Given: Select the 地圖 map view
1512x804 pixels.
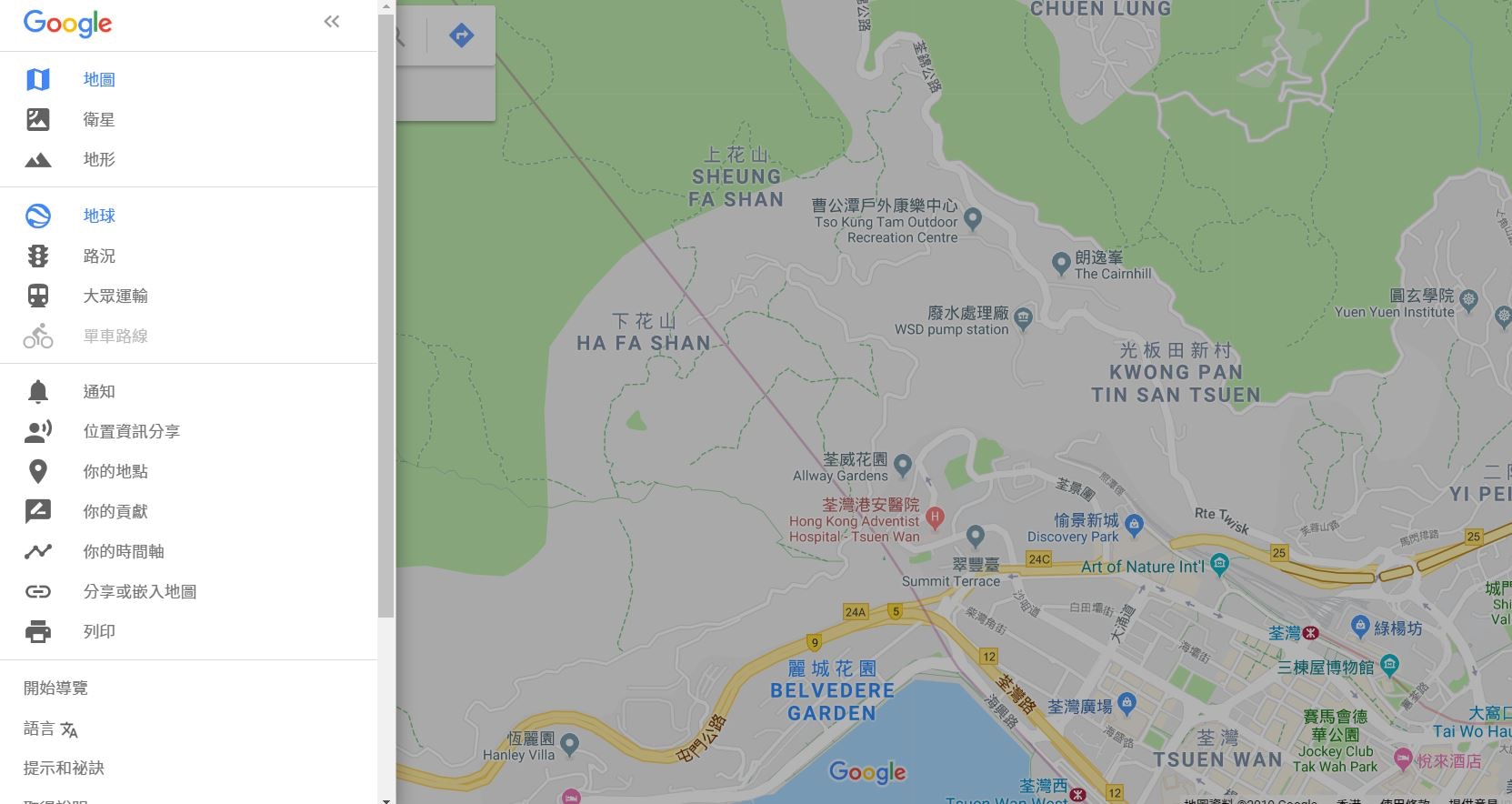Looking at the screenshot, I should [98, 79].
